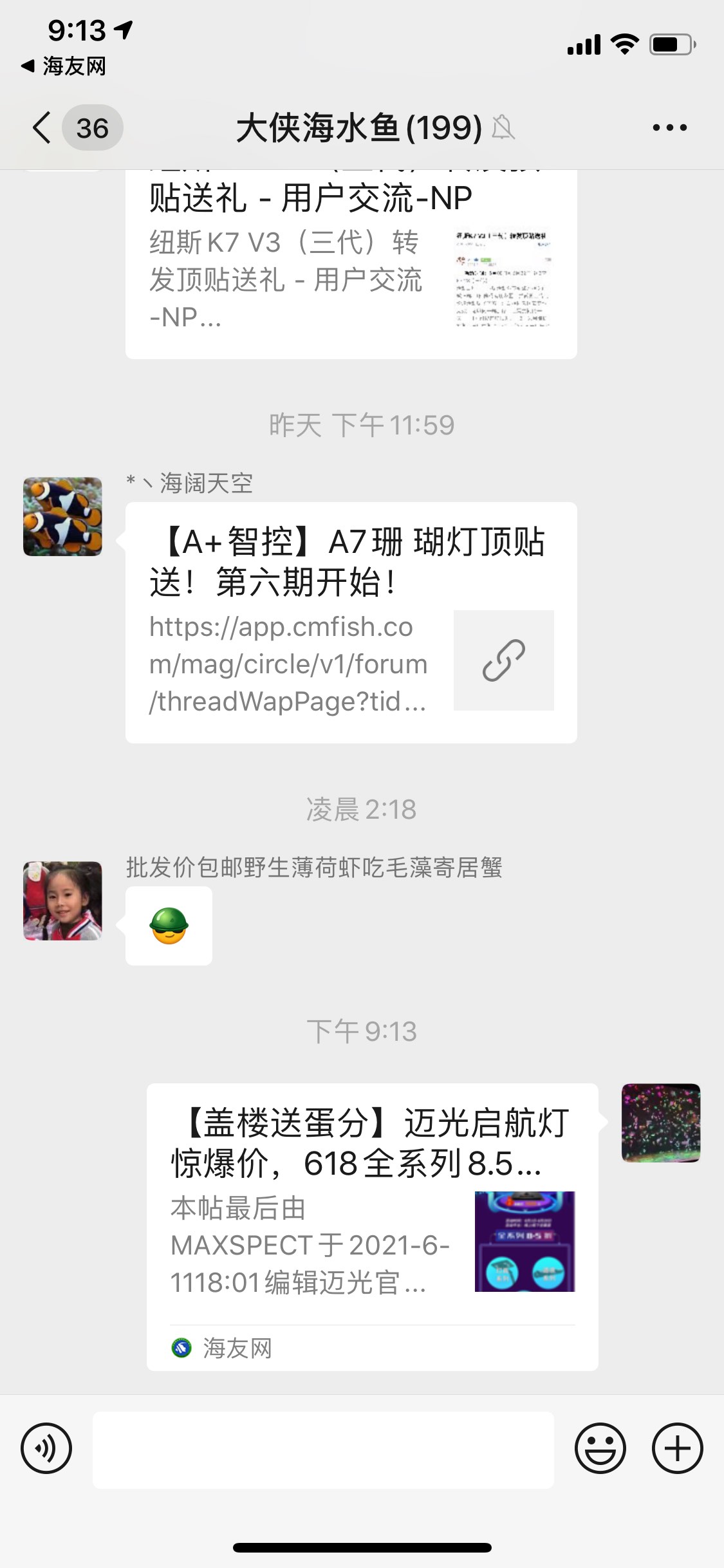
Task: Go back to the chat list
Action: pos(42,127)
